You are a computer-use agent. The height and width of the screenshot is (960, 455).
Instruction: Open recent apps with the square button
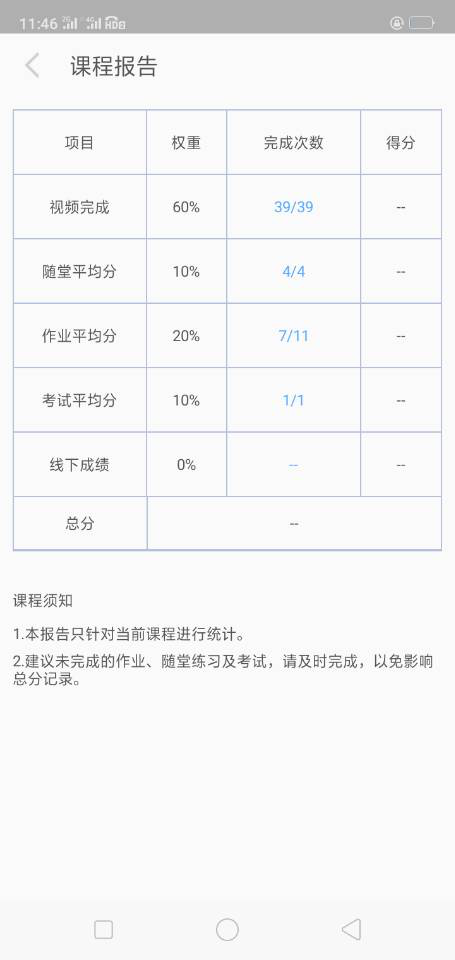pyautogui.click(x=103, y=929)
